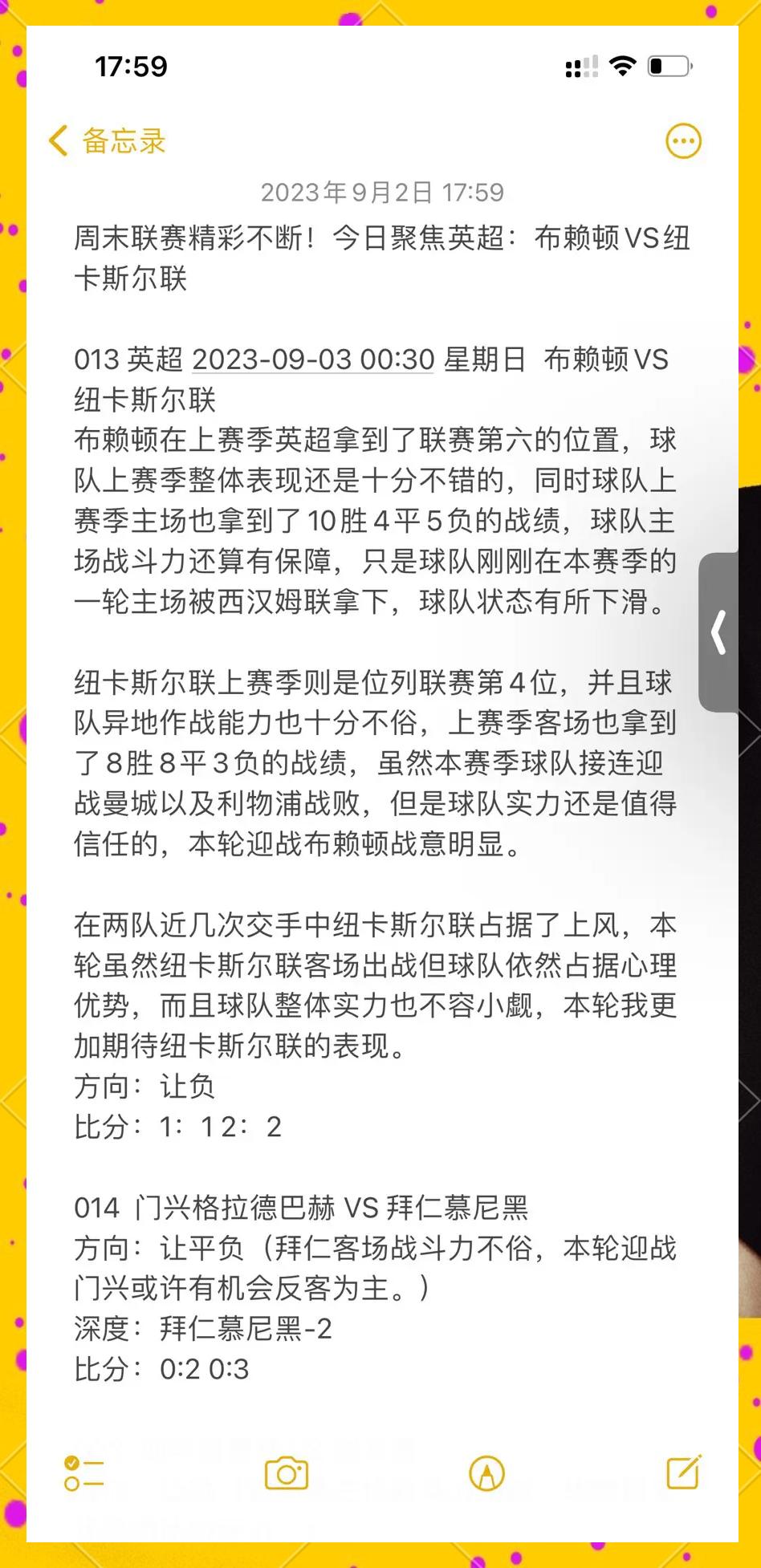The image size is (761, 1568).
Task: Tap the cellular signal bars icon
Action: (x=580, y=67)
